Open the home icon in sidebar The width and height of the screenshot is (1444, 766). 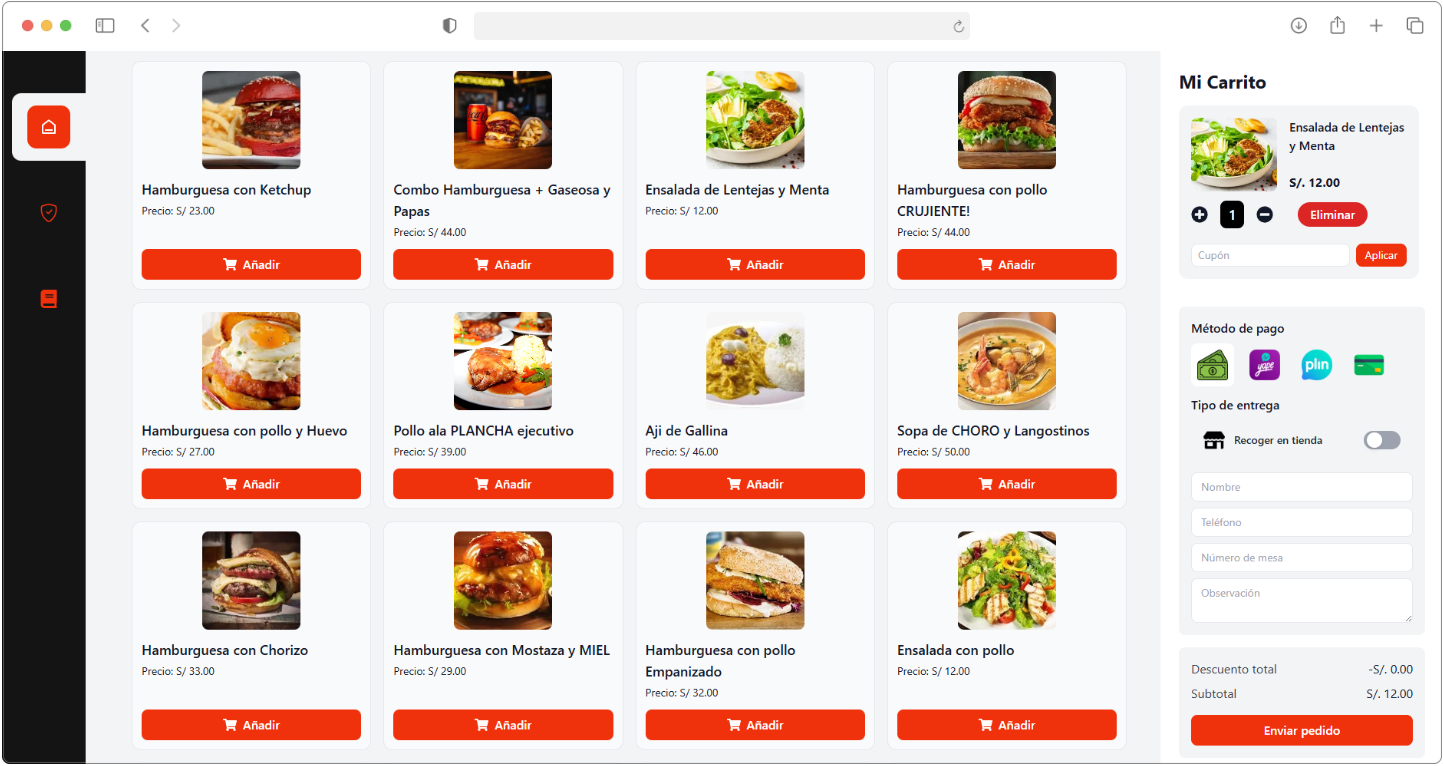(48, 127)
